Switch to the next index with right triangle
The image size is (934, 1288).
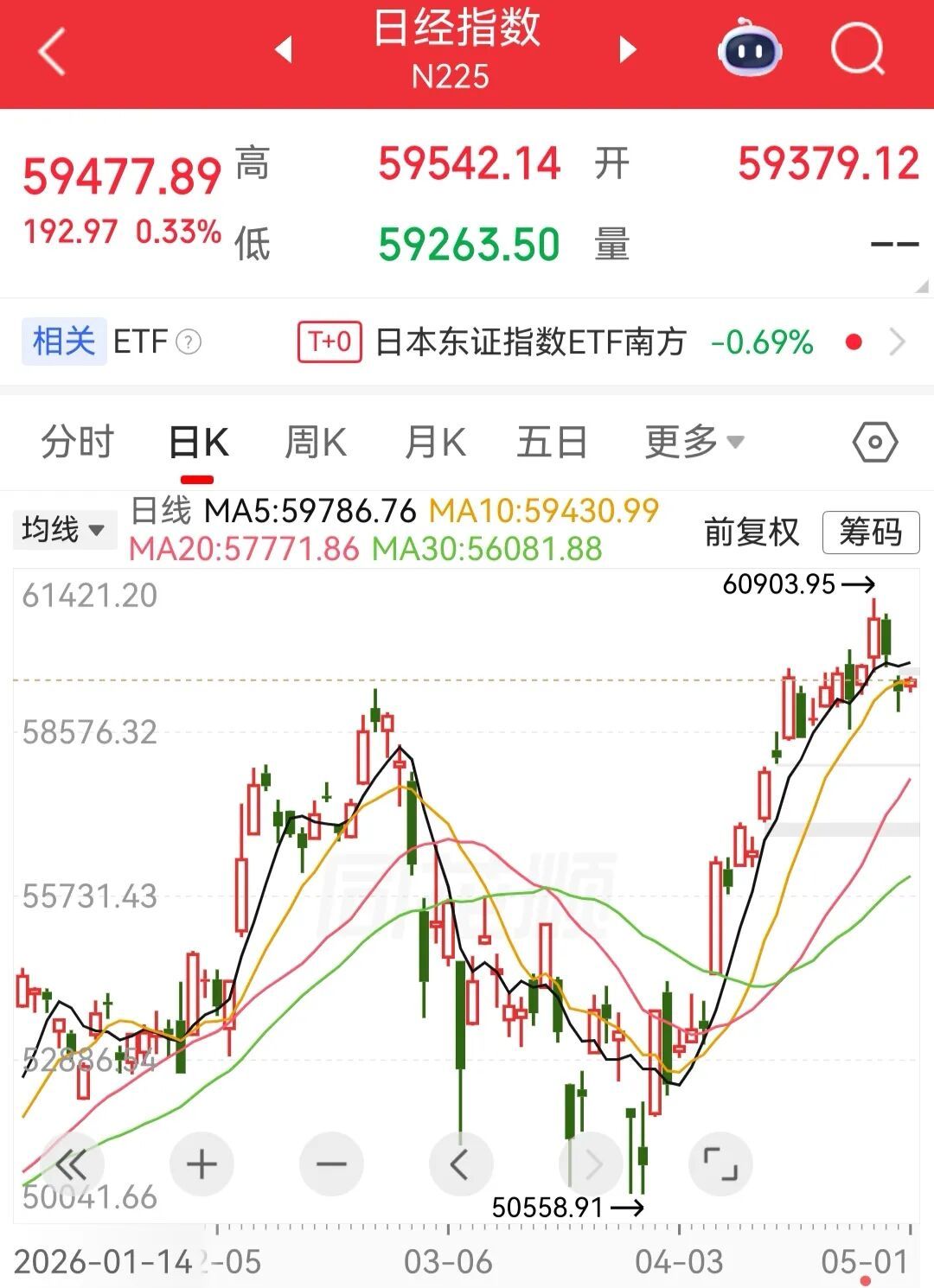pyautogui.click(x=628, y=50)
